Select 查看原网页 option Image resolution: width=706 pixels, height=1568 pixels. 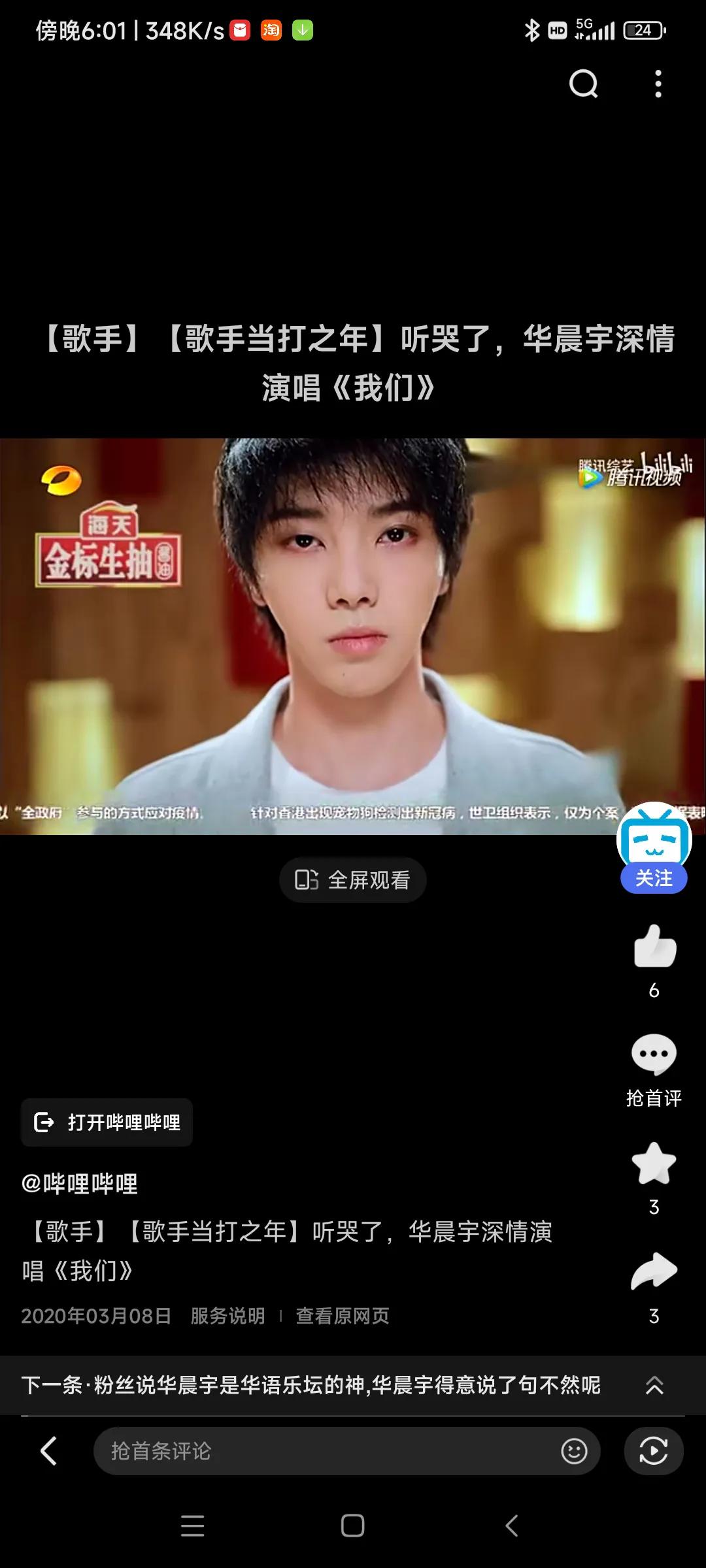coord(342,1316)
